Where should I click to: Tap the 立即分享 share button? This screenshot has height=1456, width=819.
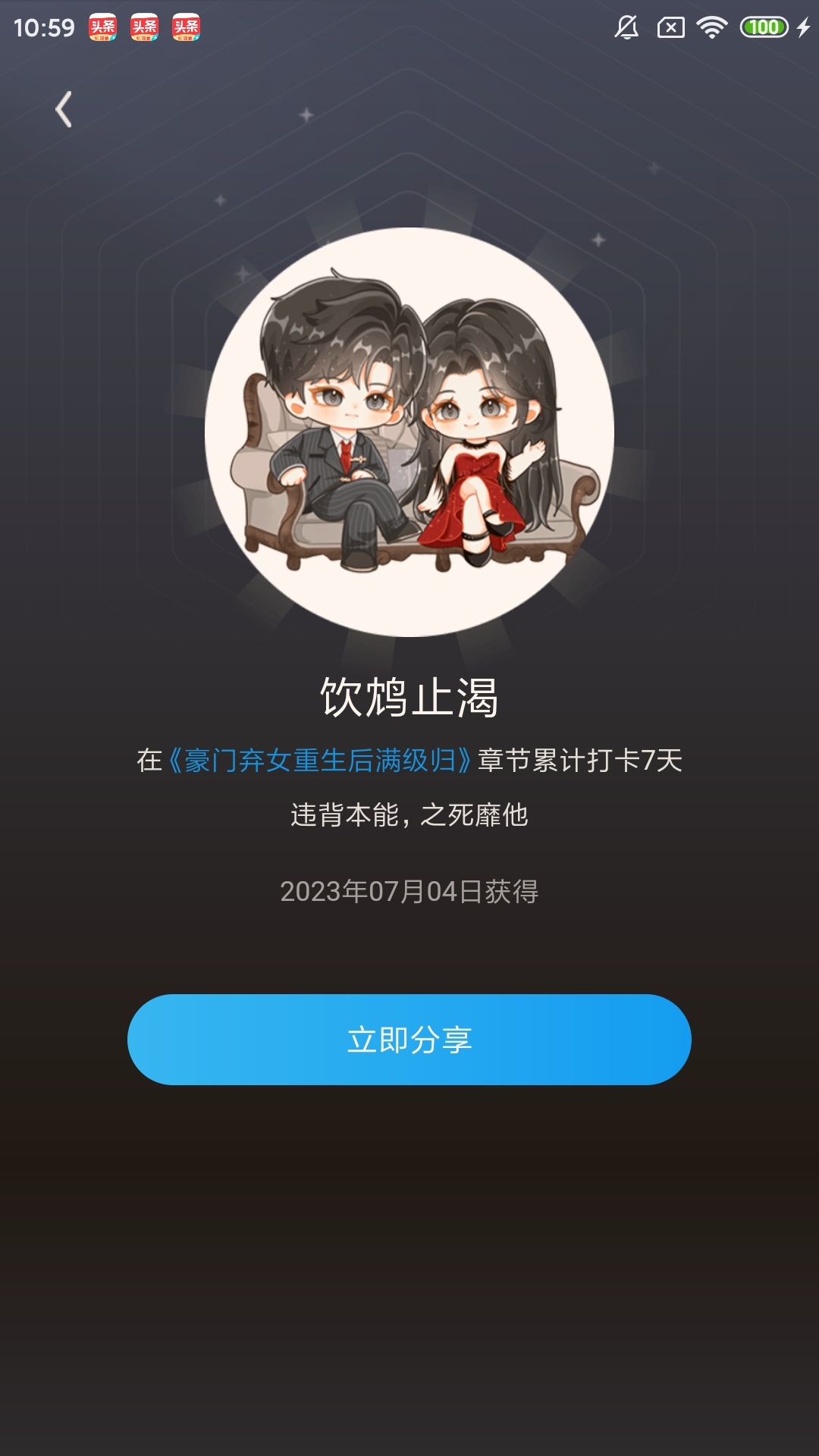point(409,1040)
